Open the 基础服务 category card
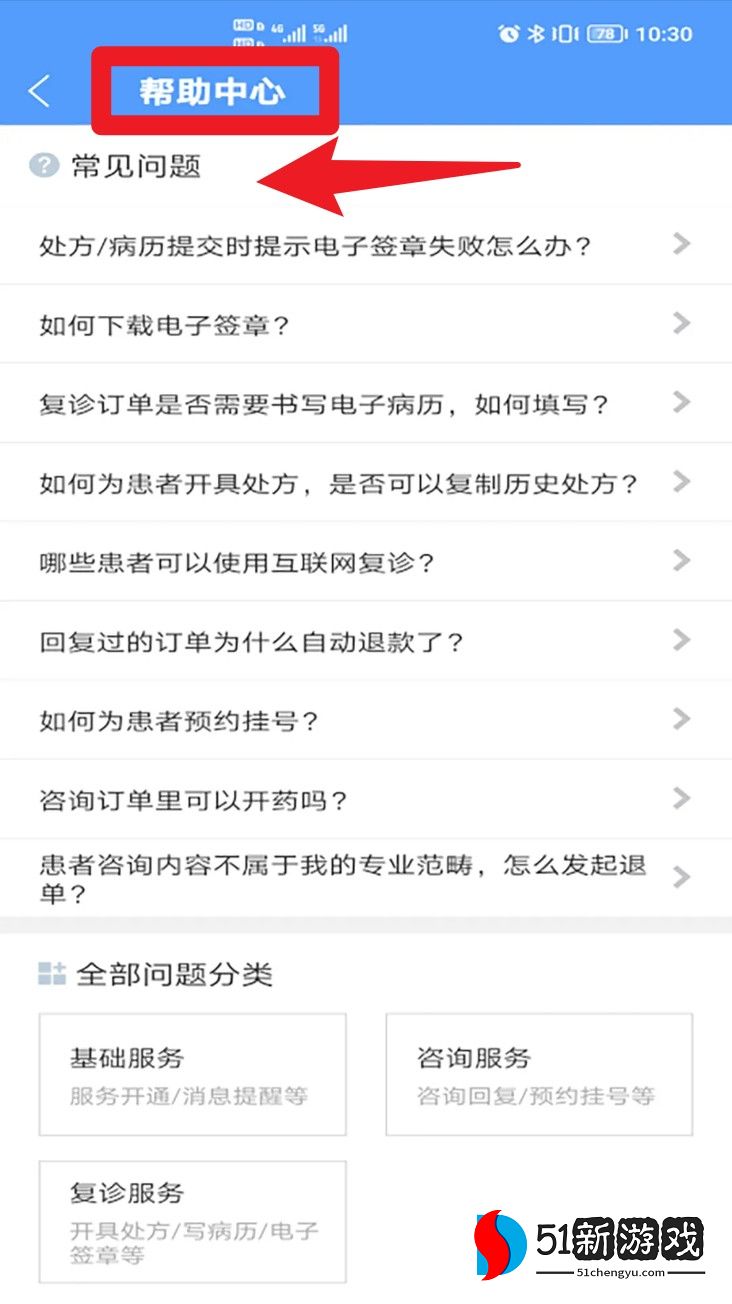Viewport: 732px width, 1304px height. [x=192, y=1074]
